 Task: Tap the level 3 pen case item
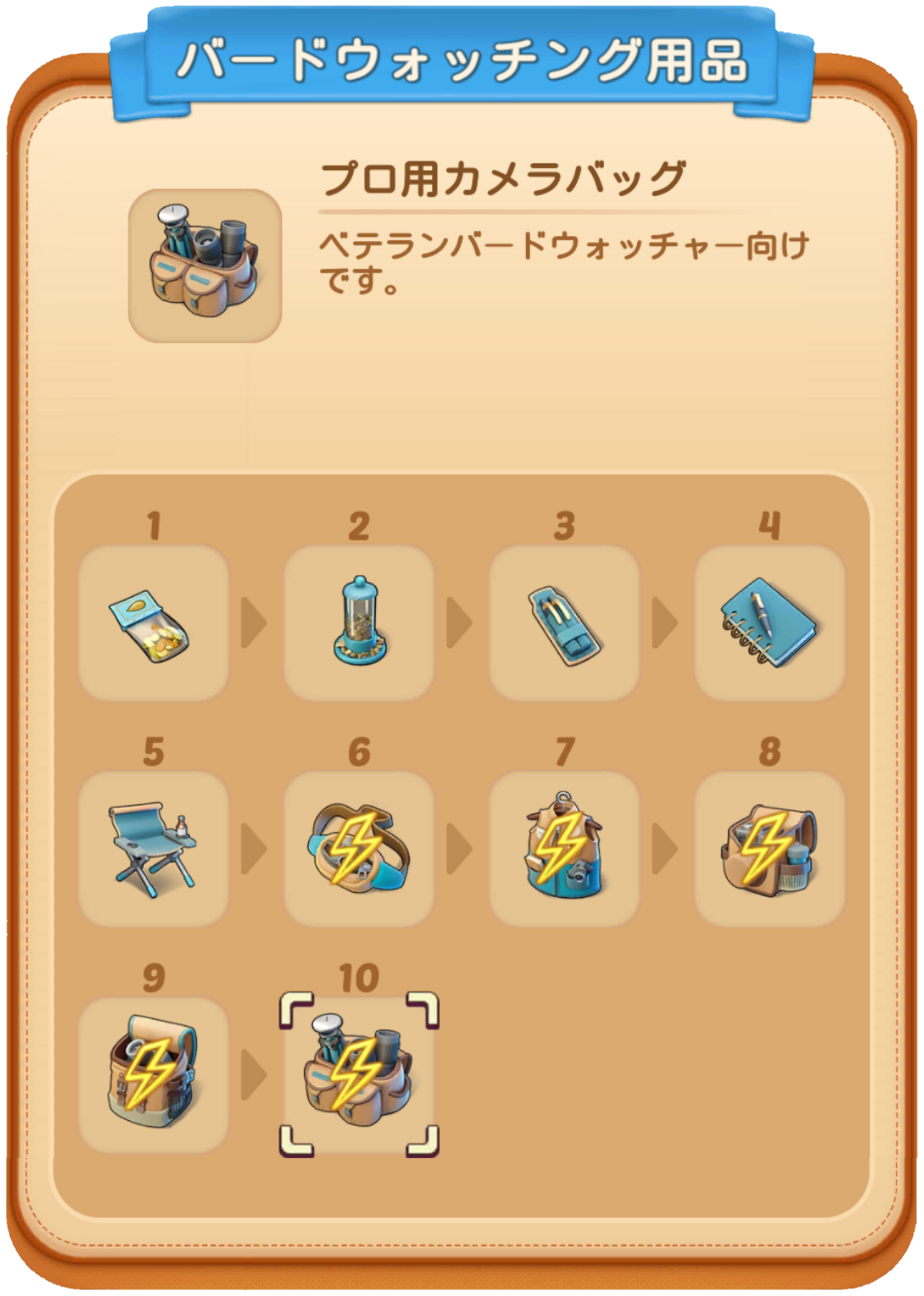564,622
